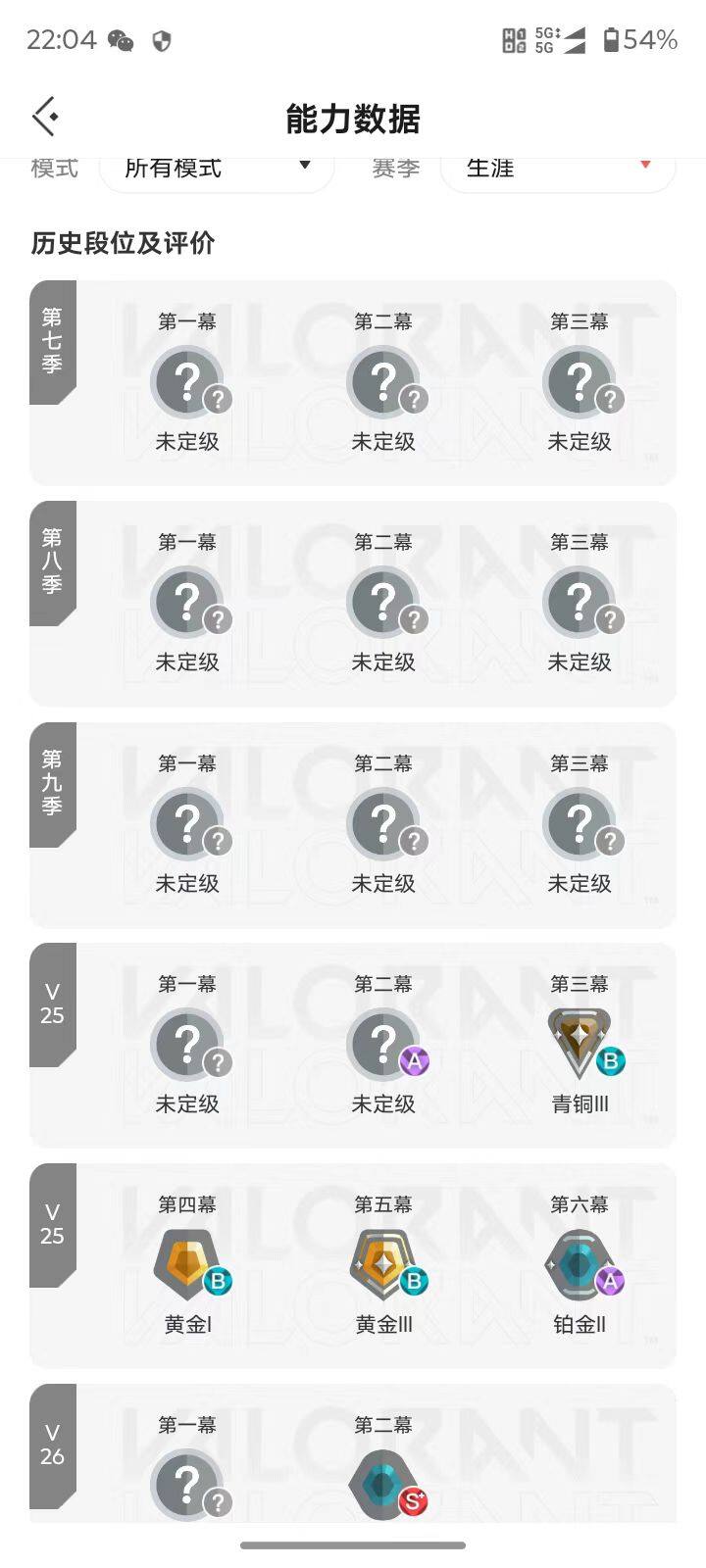
Task: Open the 生涯 season selector
Action: (557, 169)
